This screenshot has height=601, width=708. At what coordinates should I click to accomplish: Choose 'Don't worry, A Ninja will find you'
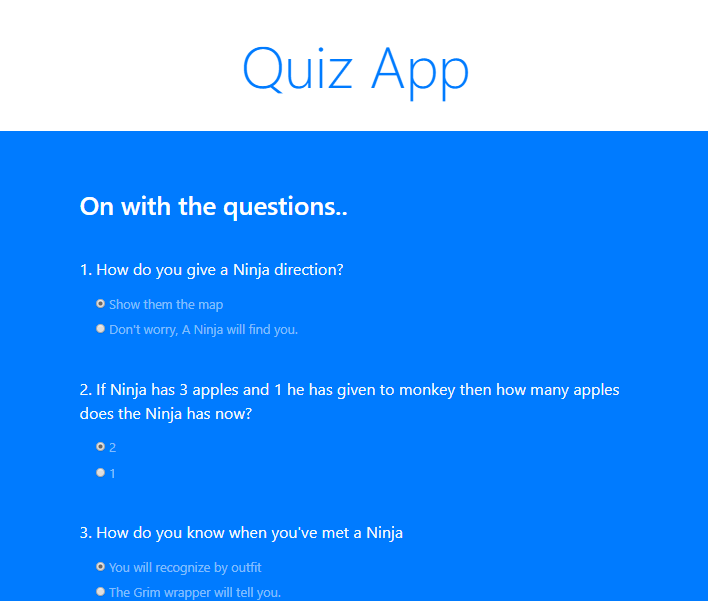[x=100, y=328]
